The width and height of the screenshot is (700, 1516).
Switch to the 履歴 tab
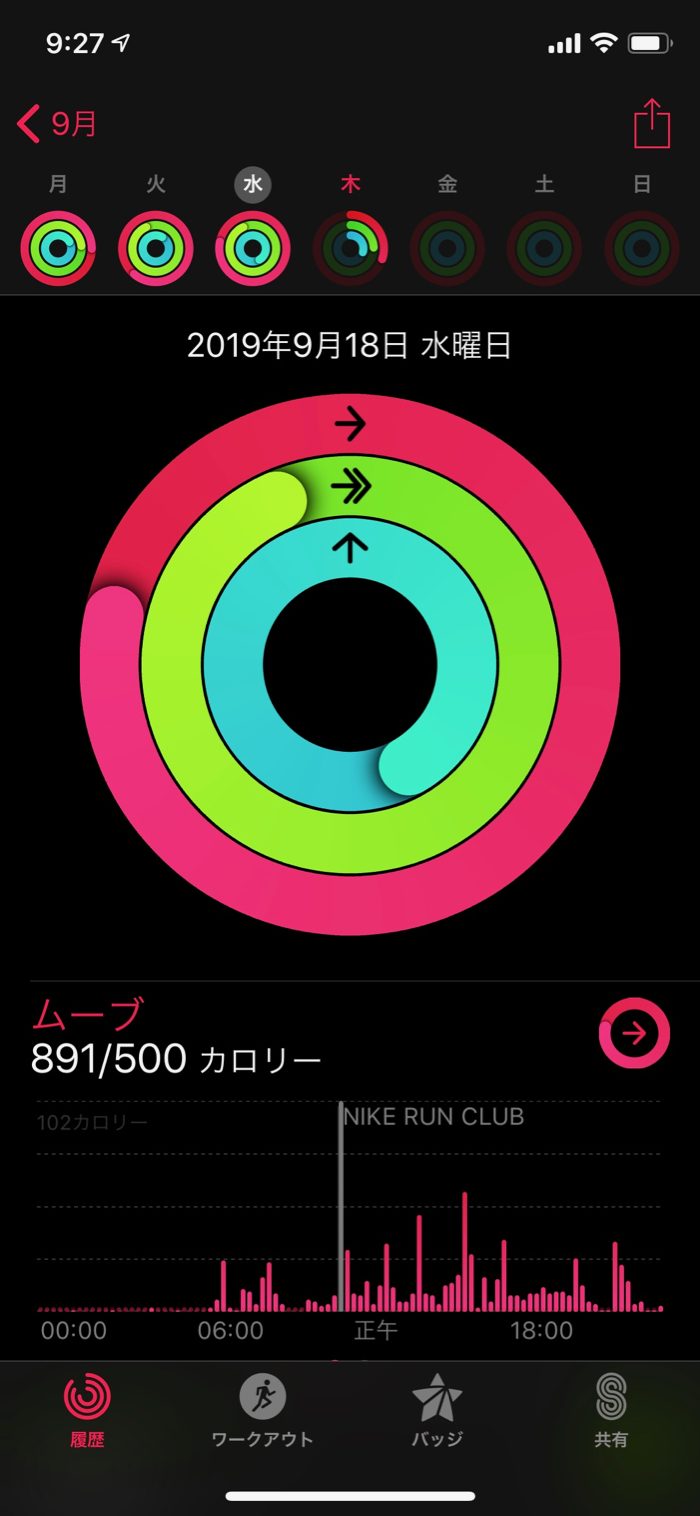pyautogui.click(x=87, y=1410)
